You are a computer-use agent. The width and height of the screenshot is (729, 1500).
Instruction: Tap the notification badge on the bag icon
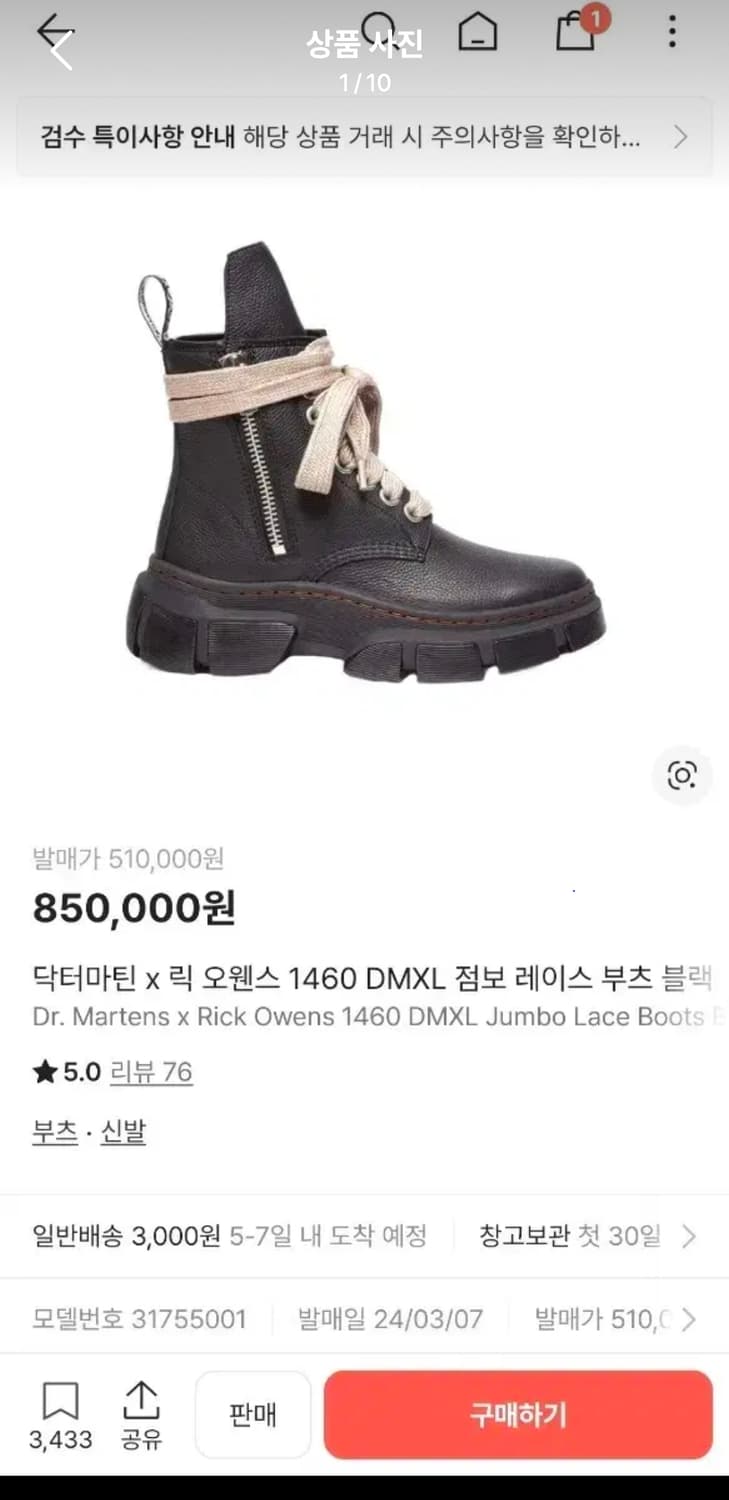click(x=598, y=17)
